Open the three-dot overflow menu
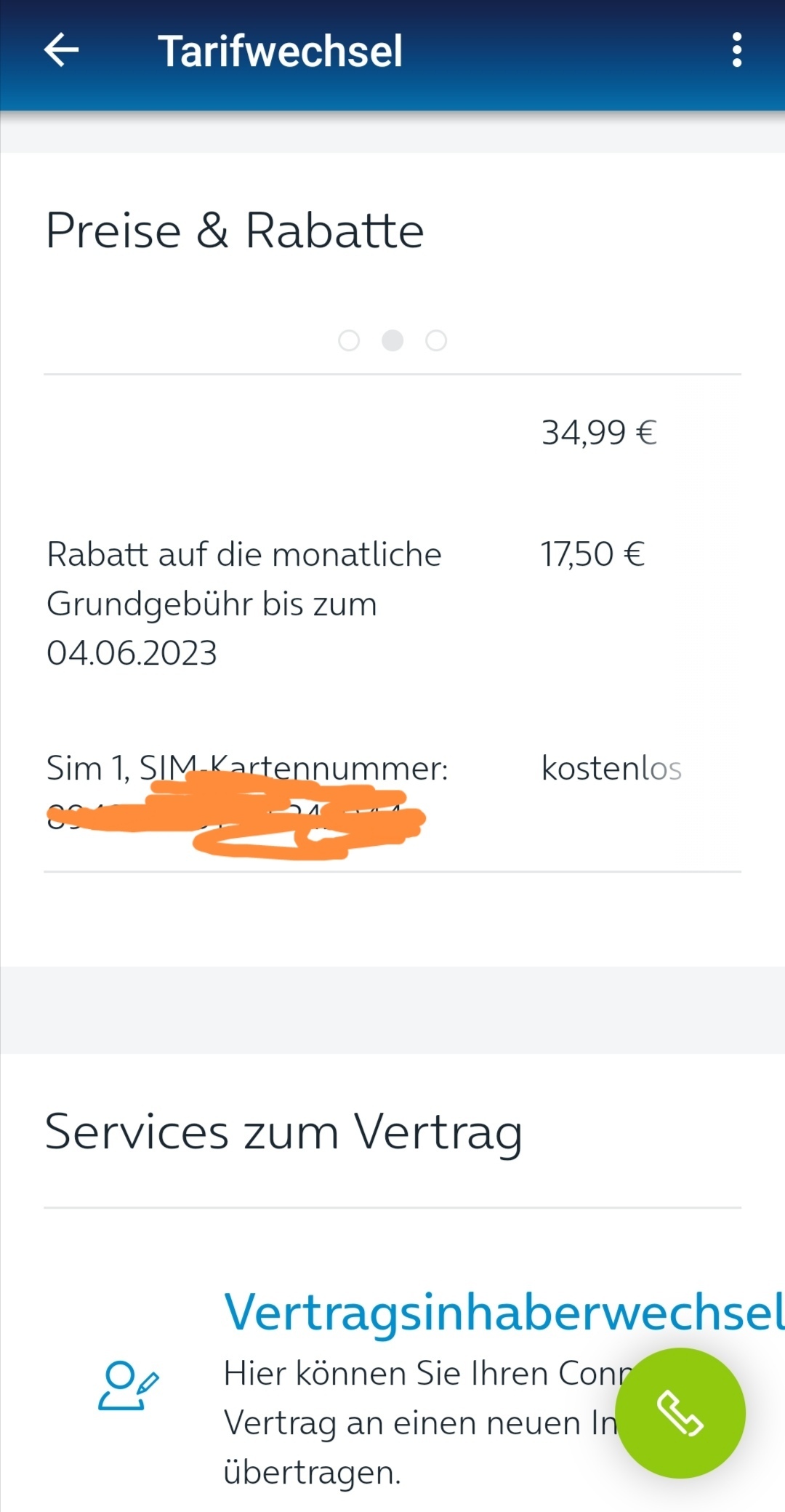Viewport: 785px width, 1512px height. [x=736, y=50]
